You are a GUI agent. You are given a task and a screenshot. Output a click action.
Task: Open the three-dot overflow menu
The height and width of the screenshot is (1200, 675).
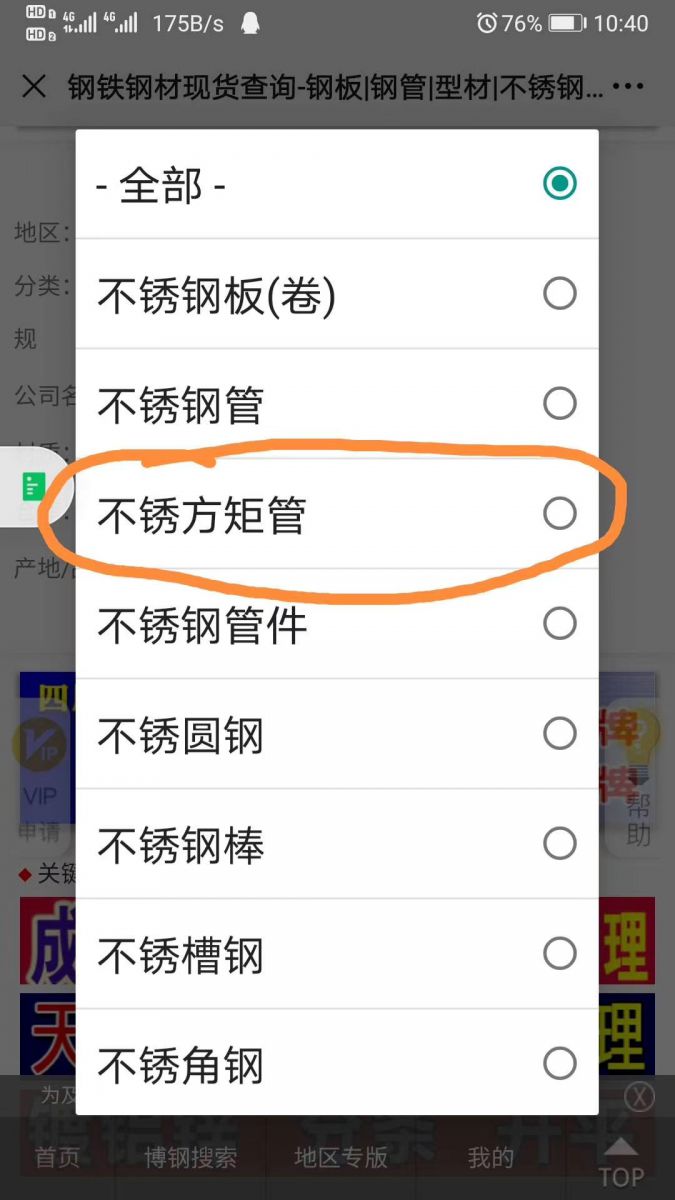point(628,87)
